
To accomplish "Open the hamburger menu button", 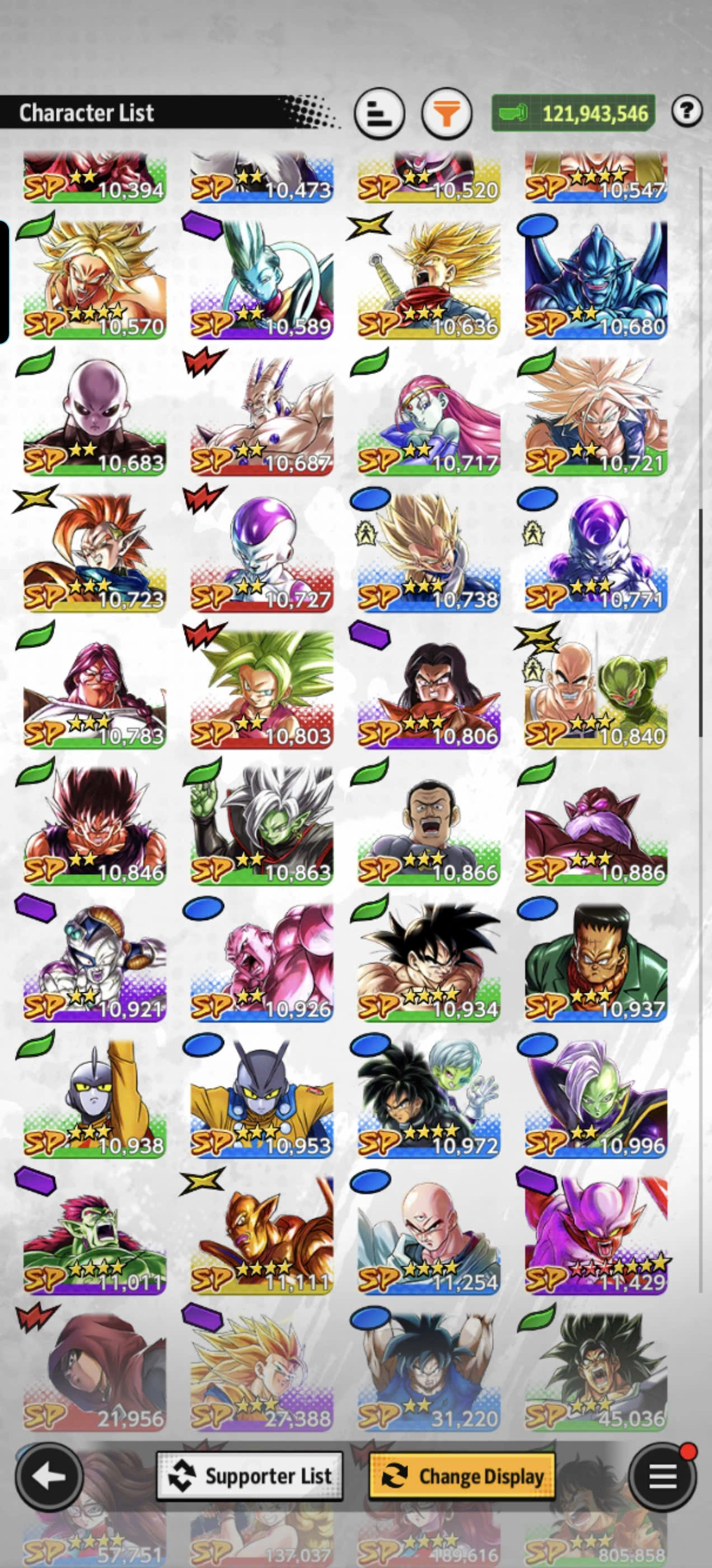I will pyautogui.click(x=662, y=1476).
